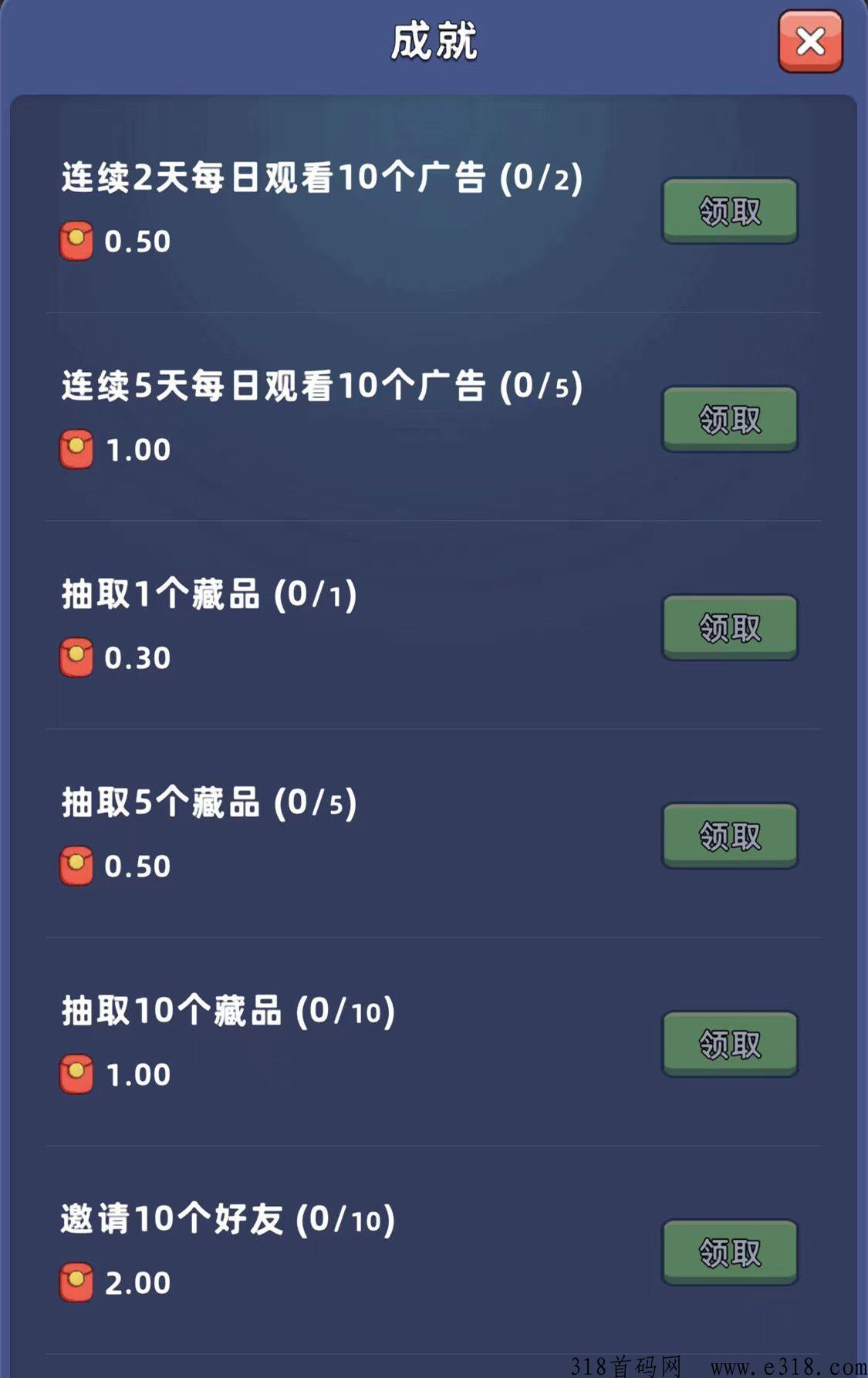Click the envelope icon on the invite friends row
Image resolution: width=868 pixels, height=1378 pixels.
(78, 1281)
